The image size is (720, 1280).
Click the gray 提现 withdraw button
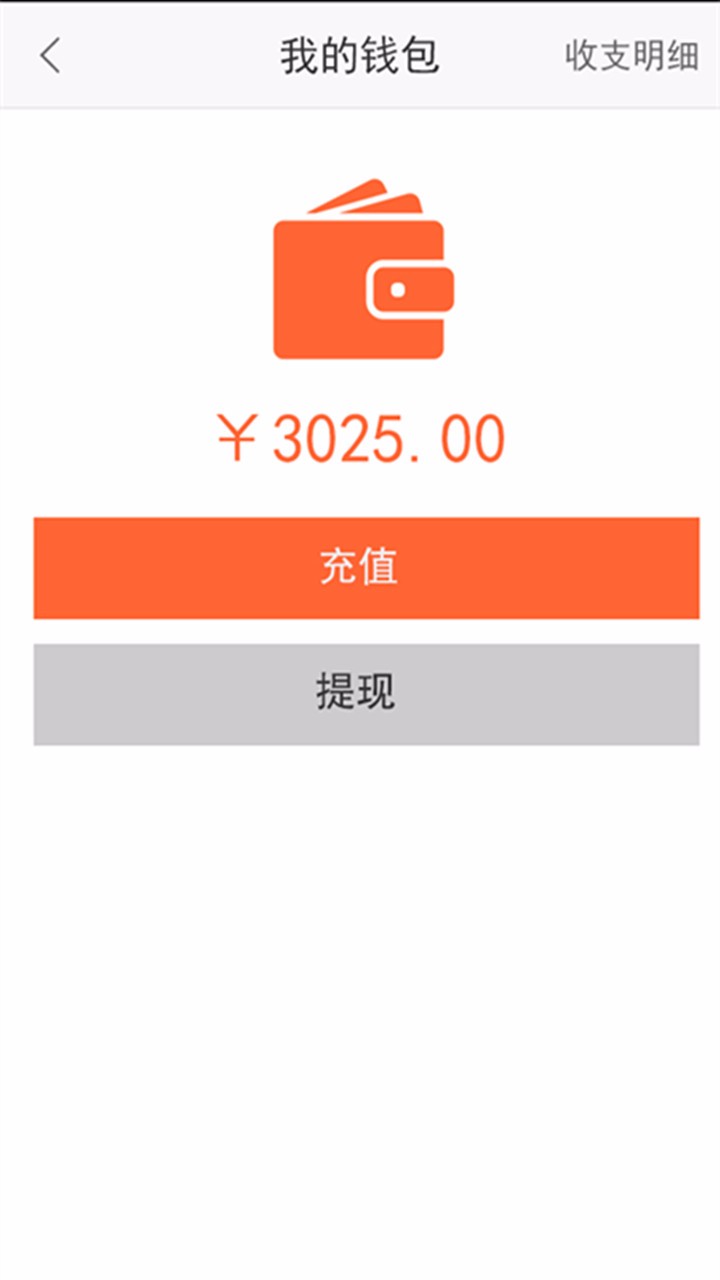pyautogui.click(x=360, y=694)
